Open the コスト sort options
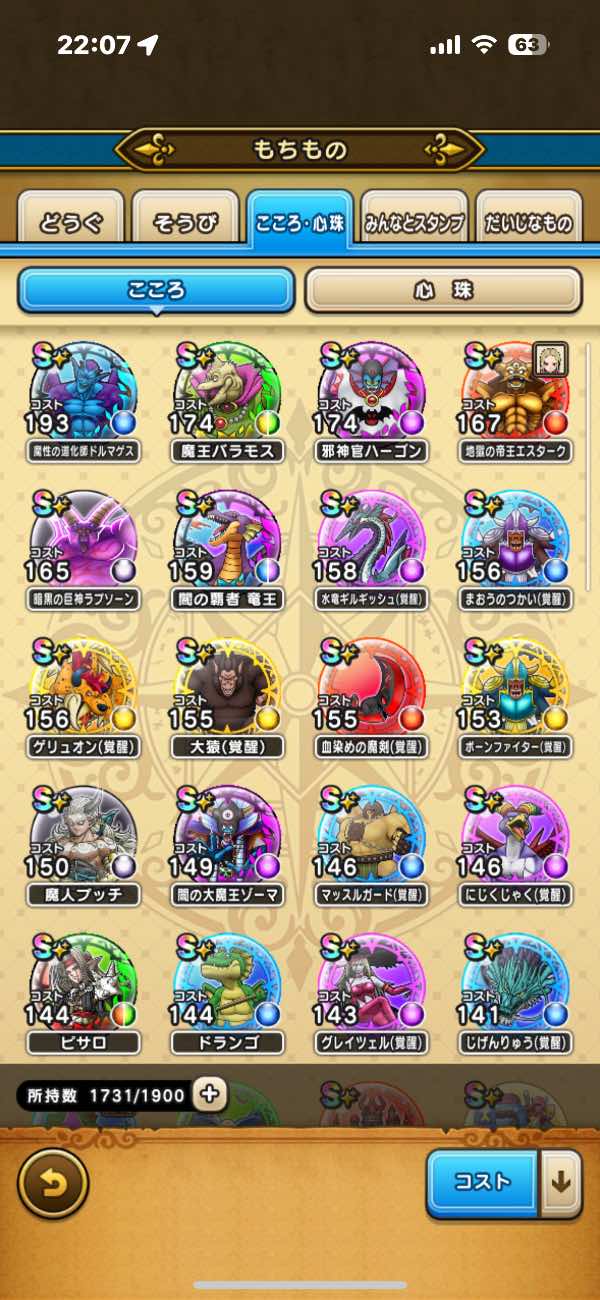The image size is (600, 1300). pyautogui.click(x=482, y=1182)
